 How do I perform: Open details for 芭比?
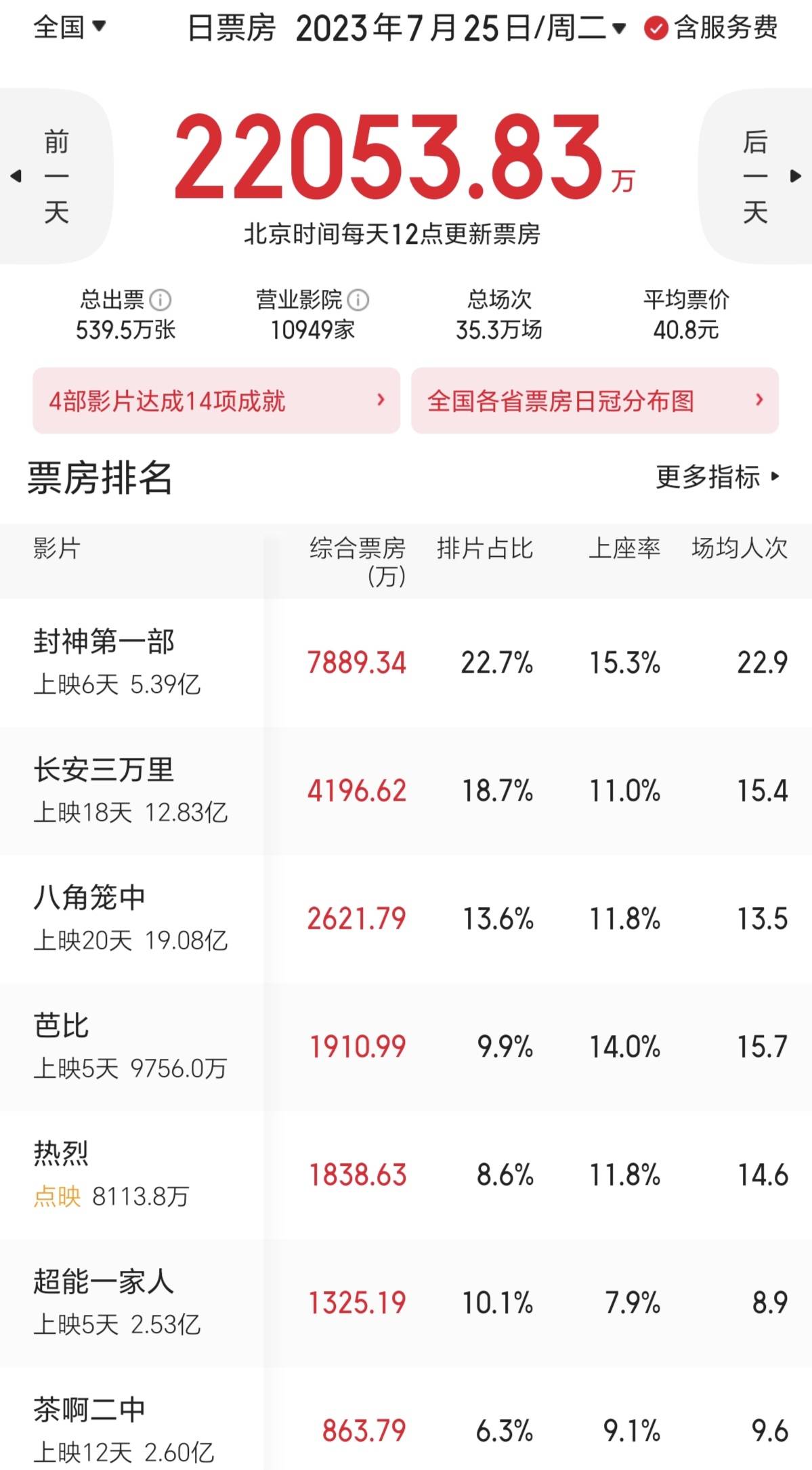(x=62, y=1026)
